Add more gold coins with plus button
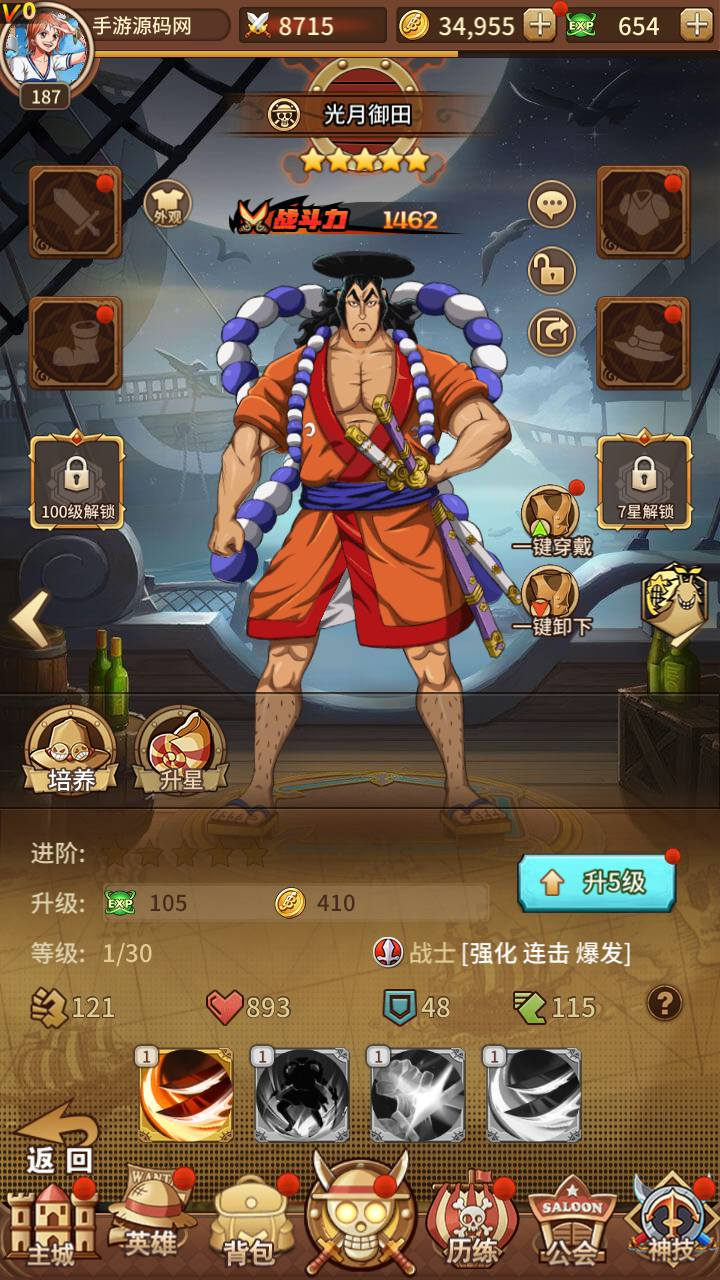This screenshot has width=720, height=1280. coord(539,25)
